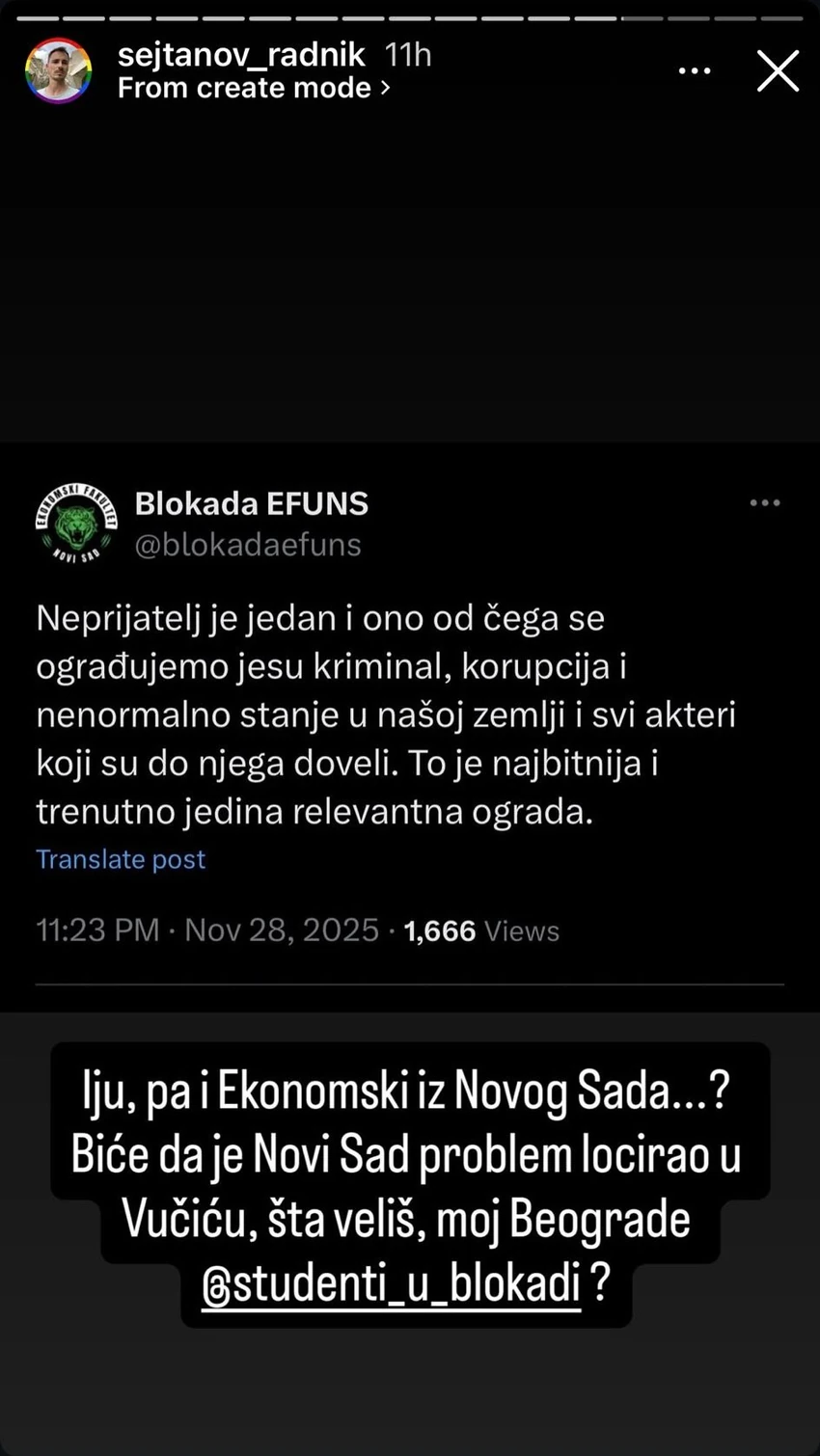Open the 'From create mode' link

tap(253, 89)
